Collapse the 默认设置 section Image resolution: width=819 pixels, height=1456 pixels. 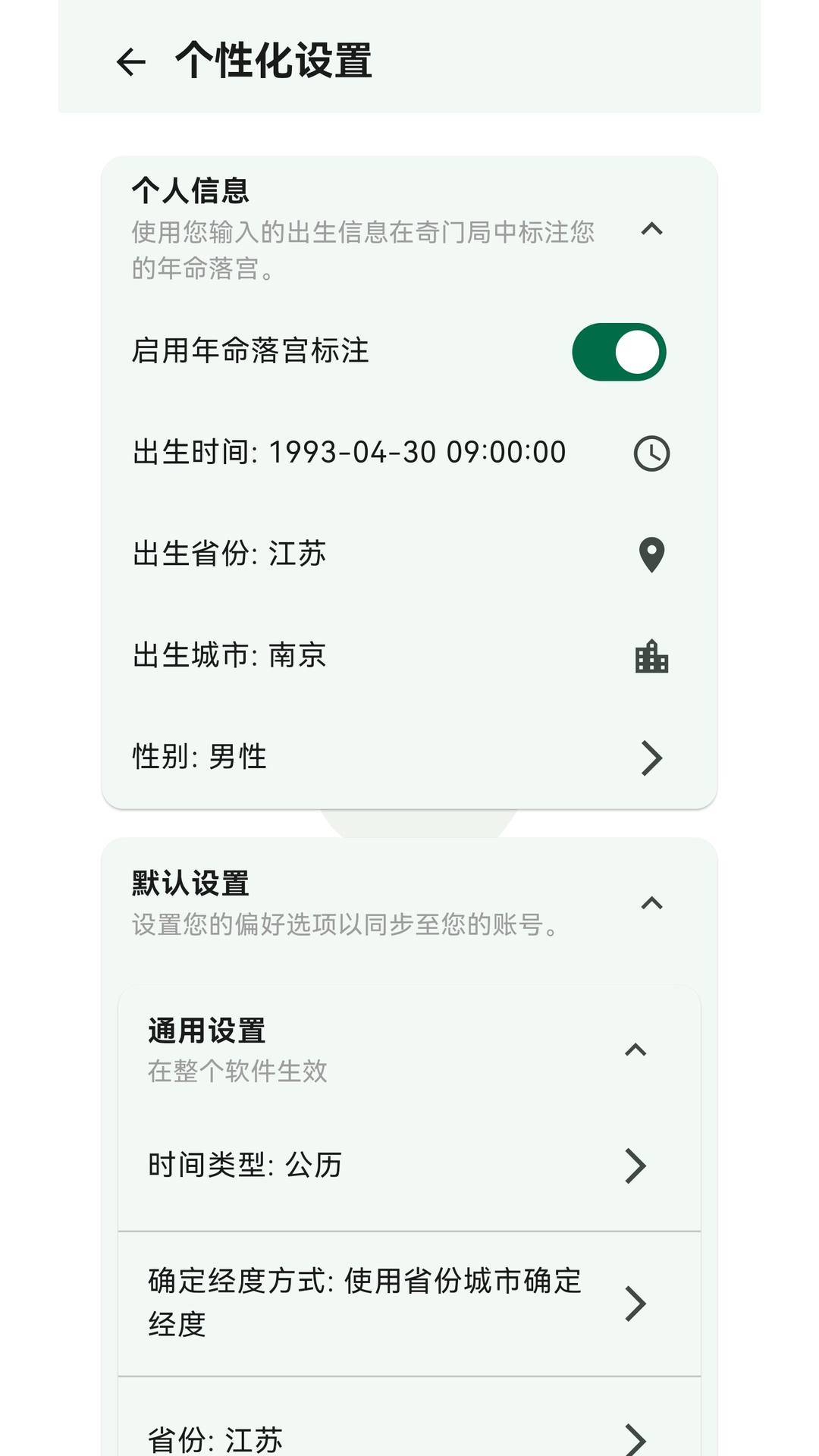pyautogui.click(x=652, y=903)
